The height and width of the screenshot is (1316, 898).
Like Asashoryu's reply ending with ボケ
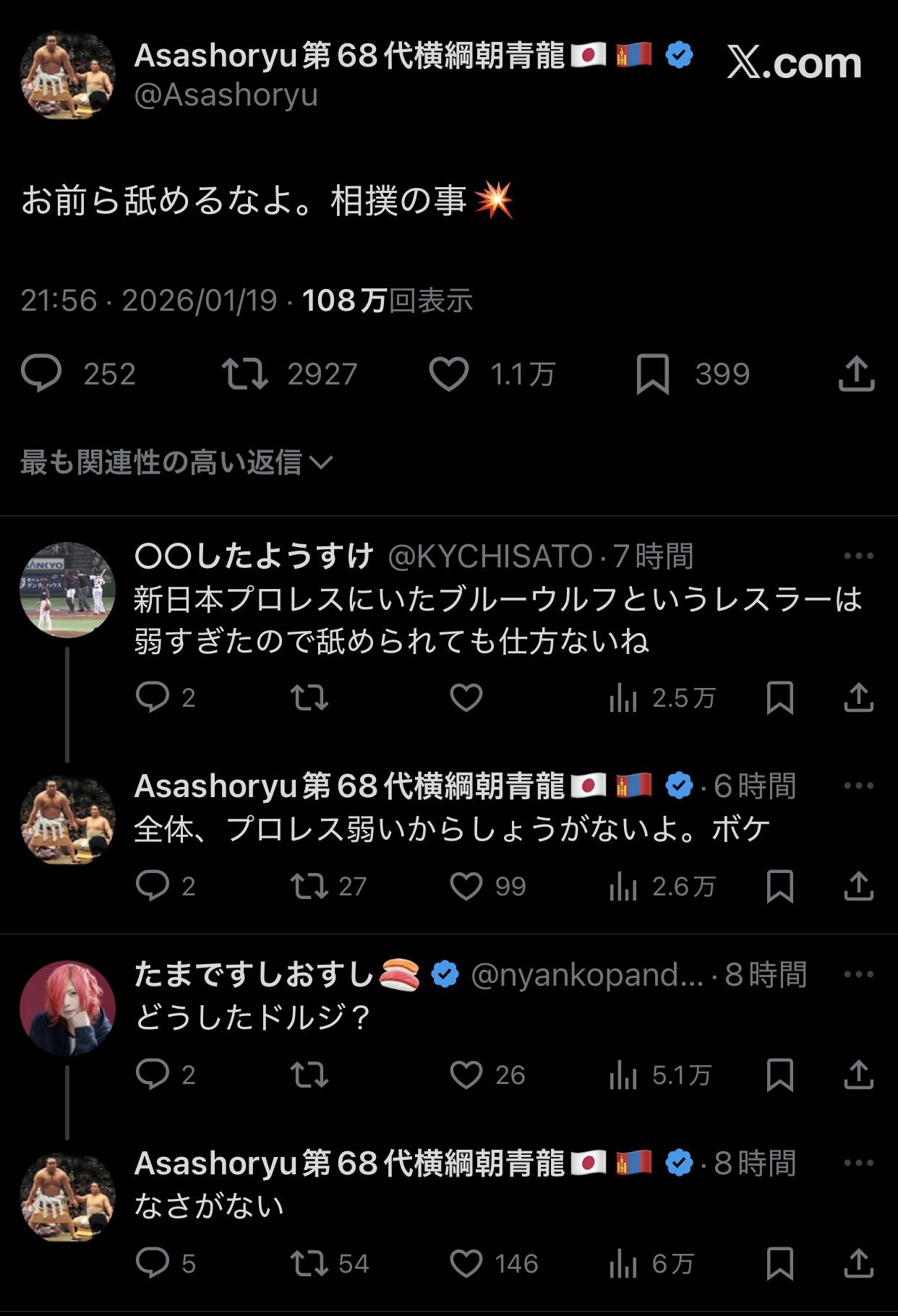point(466,887)
